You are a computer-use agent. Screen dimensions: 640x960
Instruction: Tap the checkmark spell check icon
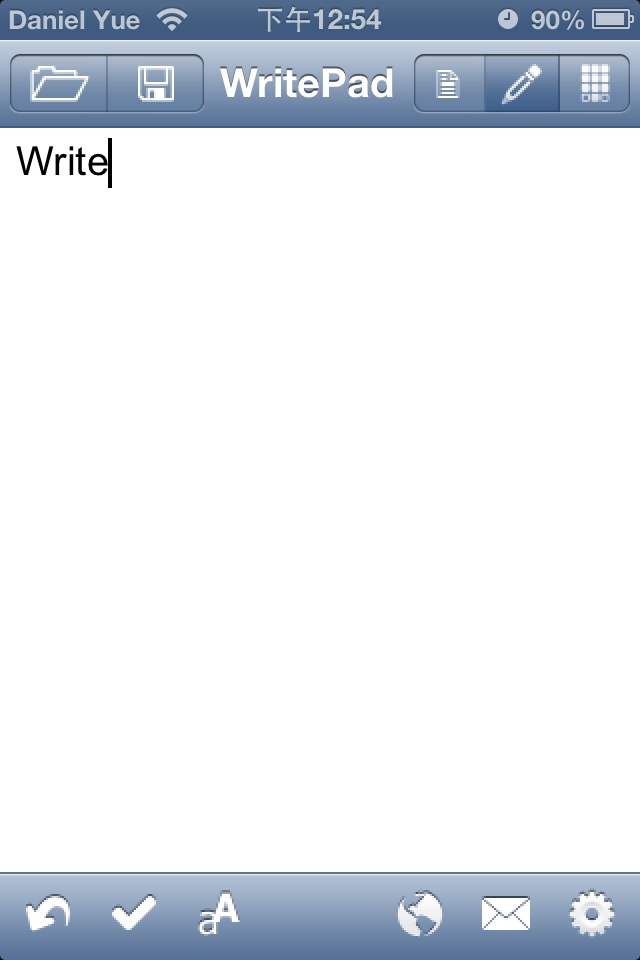click(133, 915)
